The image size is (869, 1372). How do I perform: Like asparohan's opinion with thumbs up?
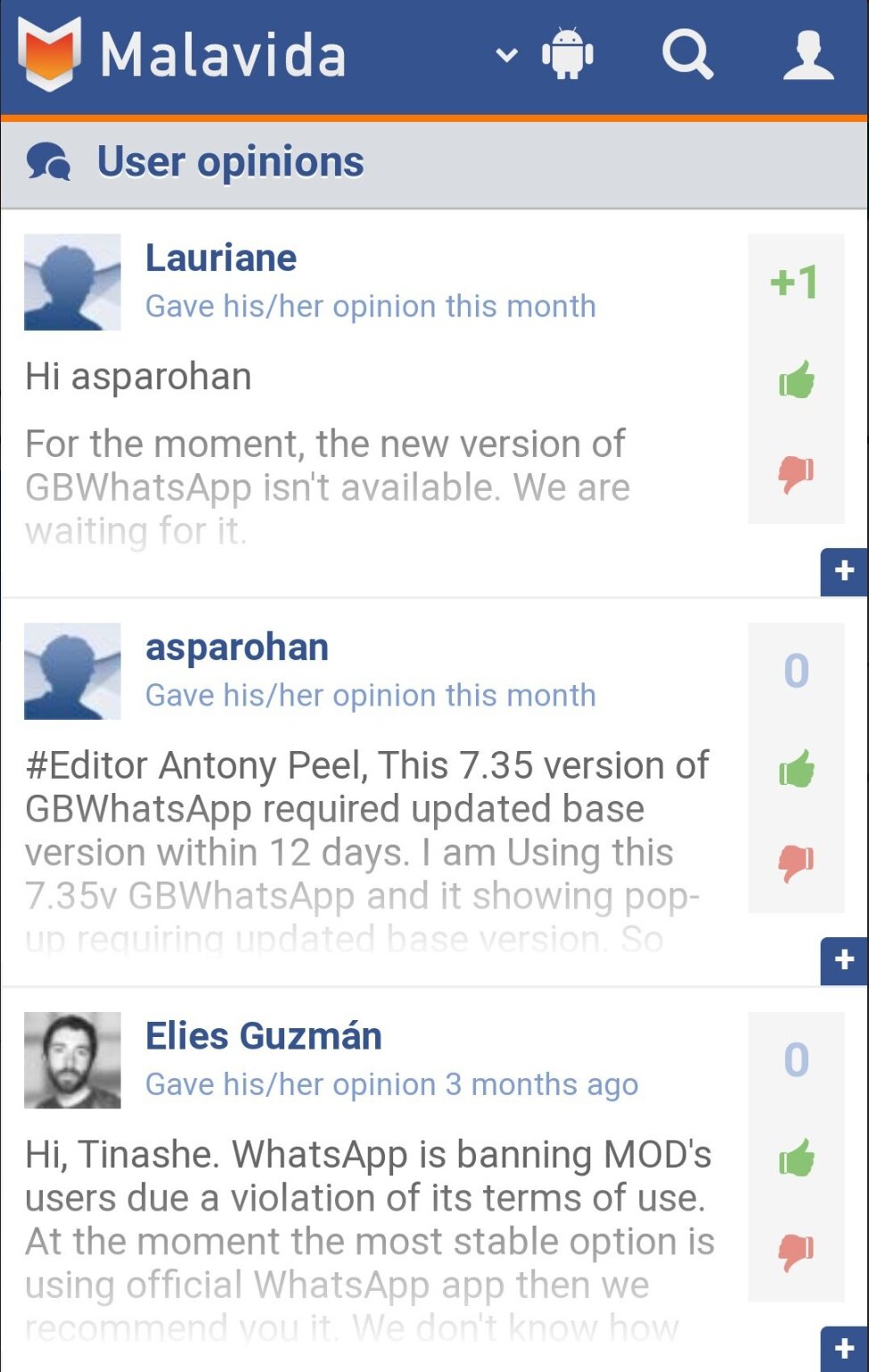coord(796,769)
